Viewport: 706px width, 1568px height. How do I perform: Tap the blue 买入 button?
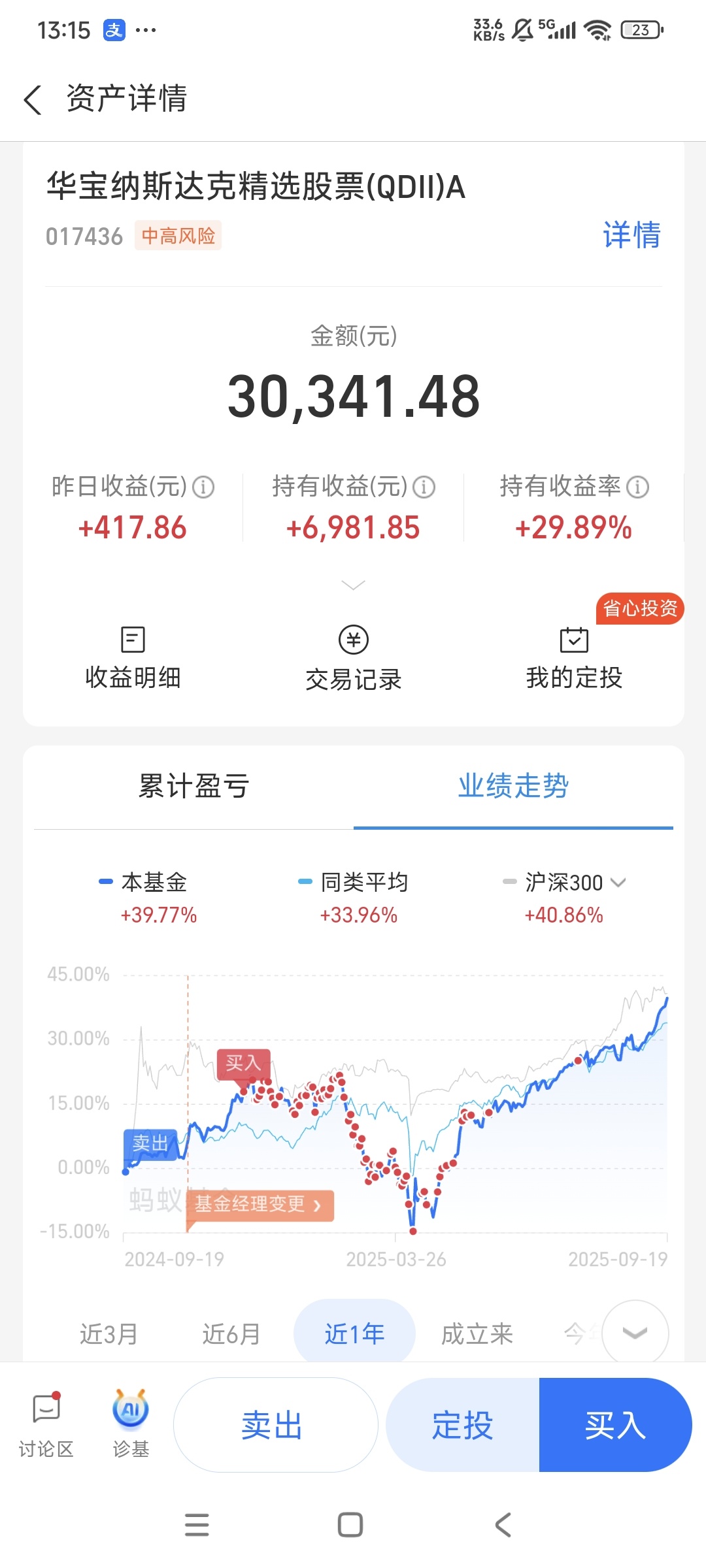[615, 1425]
